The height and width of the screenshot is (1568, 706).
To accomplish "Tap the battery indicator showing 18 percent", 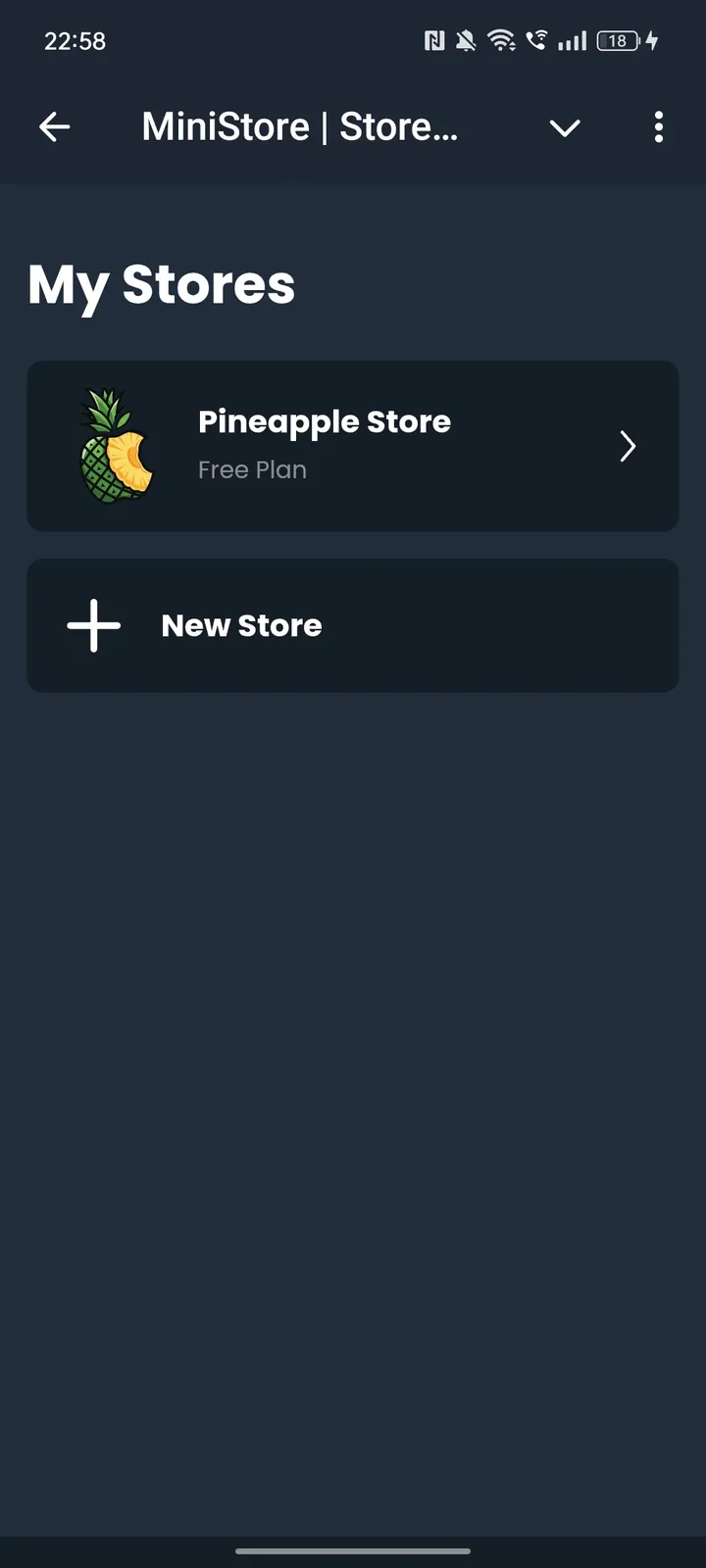I will 618,40.
